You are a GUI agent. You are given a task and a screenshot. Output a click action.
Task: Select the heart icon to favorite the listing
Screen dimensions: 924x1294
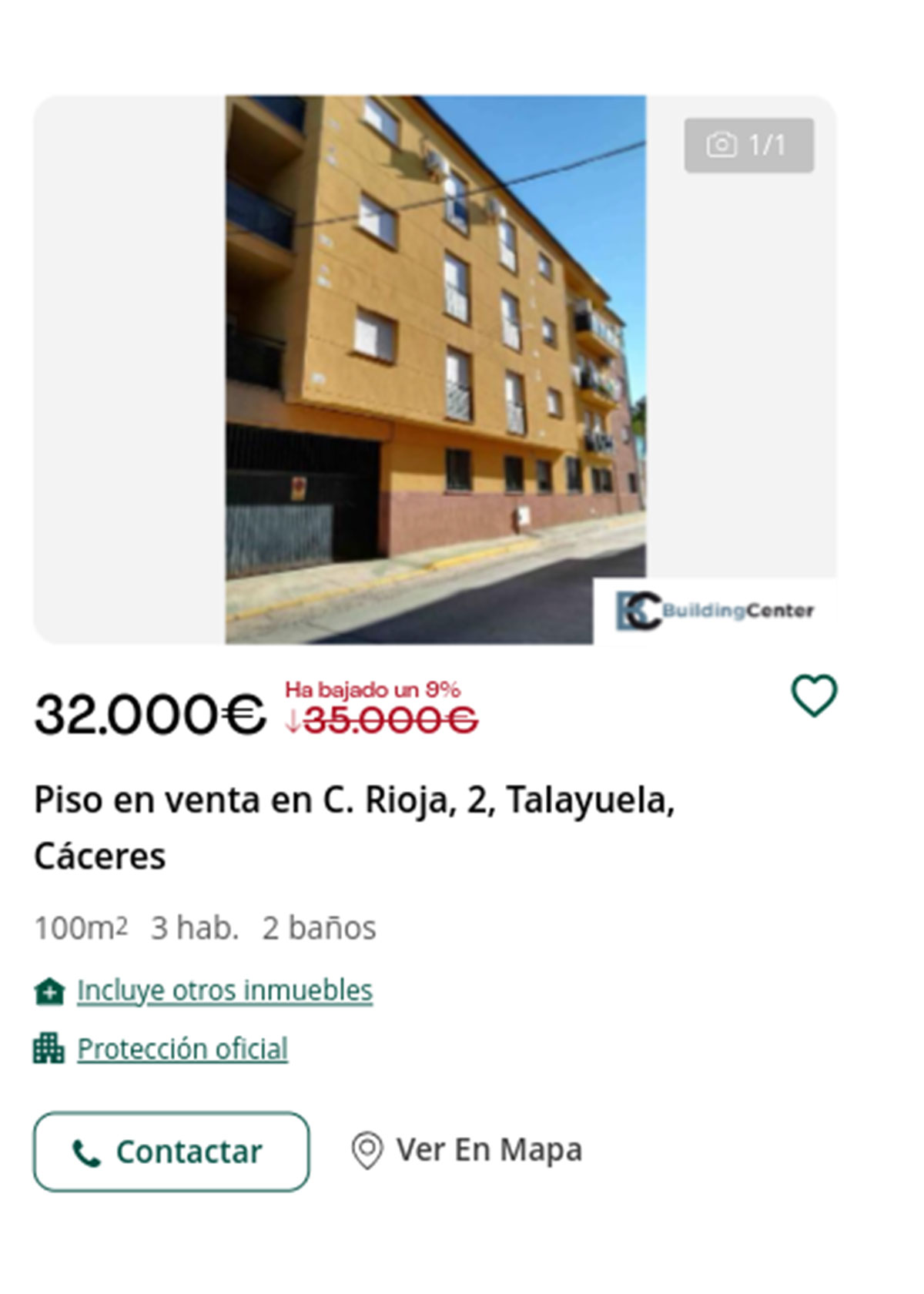(814, 696)
